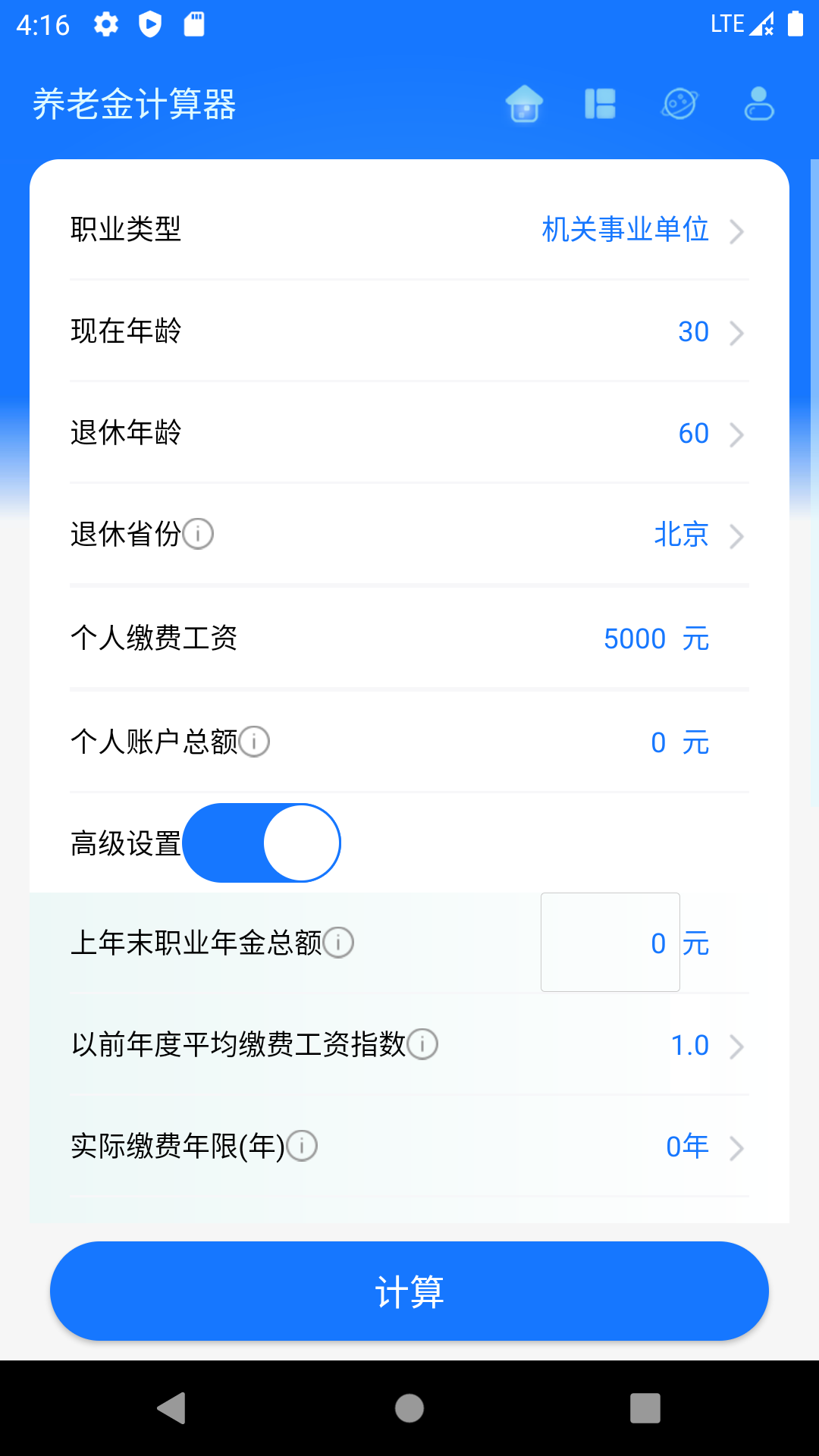Click the info icon next to 退休省份
The image size is (819, 1456).
tap(199, 535)
